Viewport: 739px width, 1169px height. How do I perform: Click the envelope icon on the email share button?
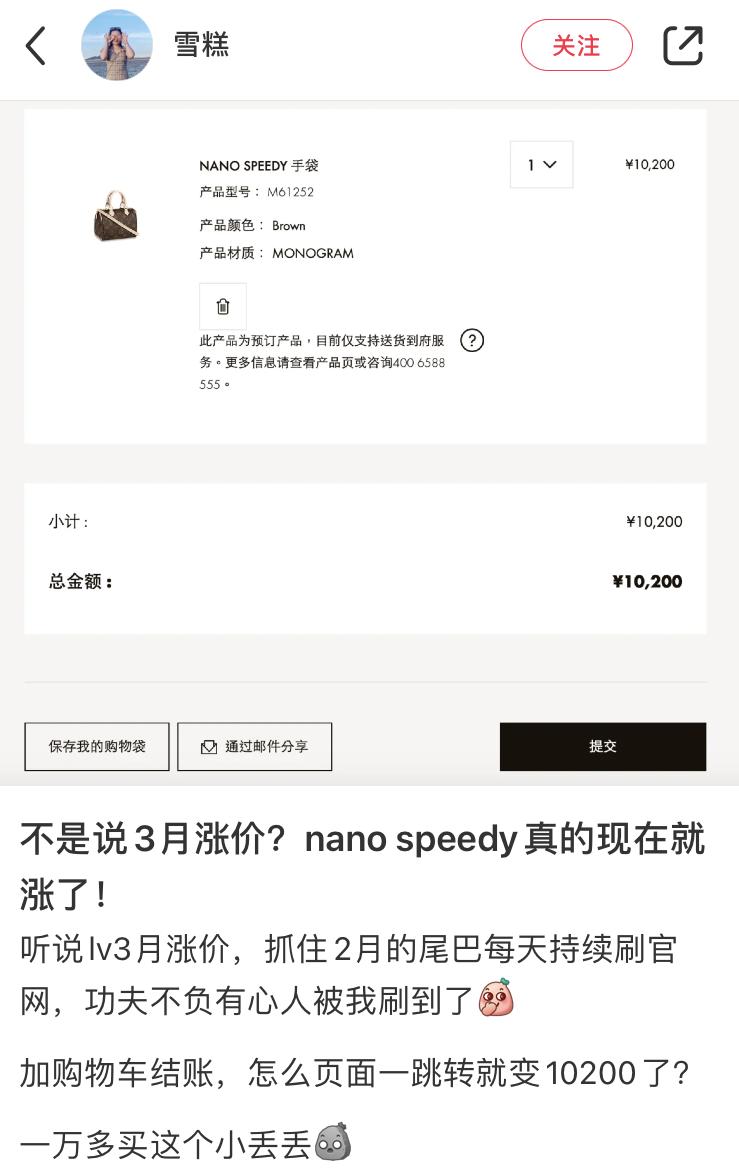coord(207,746)
